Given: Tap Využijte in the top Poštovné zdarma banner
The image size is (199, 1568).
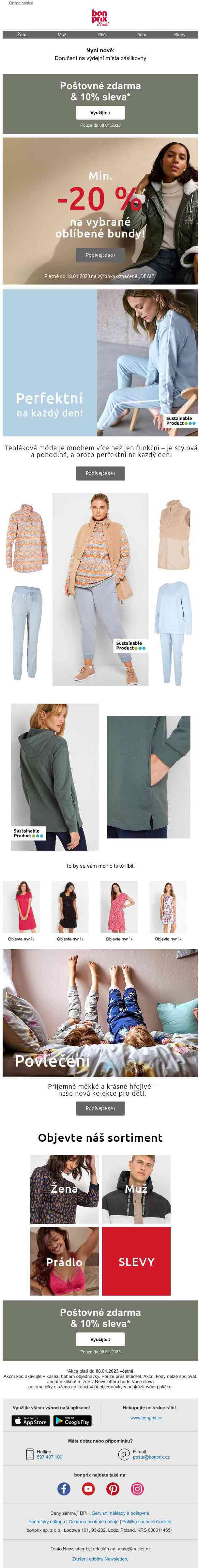Looking at the screenshot, I should (x=100, y=113).
